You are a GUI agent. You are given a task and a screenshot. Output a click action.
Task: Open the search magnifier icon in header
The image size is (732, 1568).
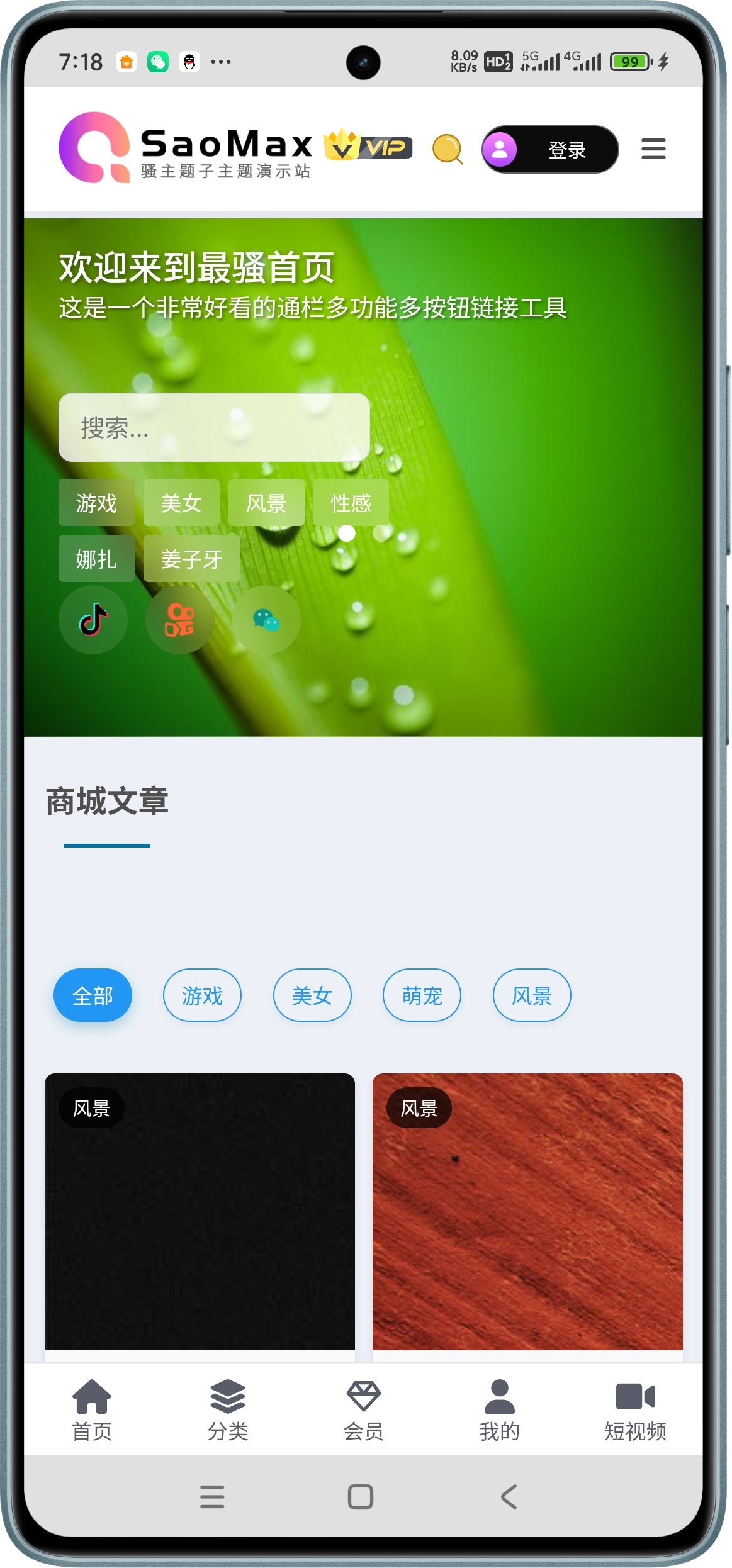(448, 149)
